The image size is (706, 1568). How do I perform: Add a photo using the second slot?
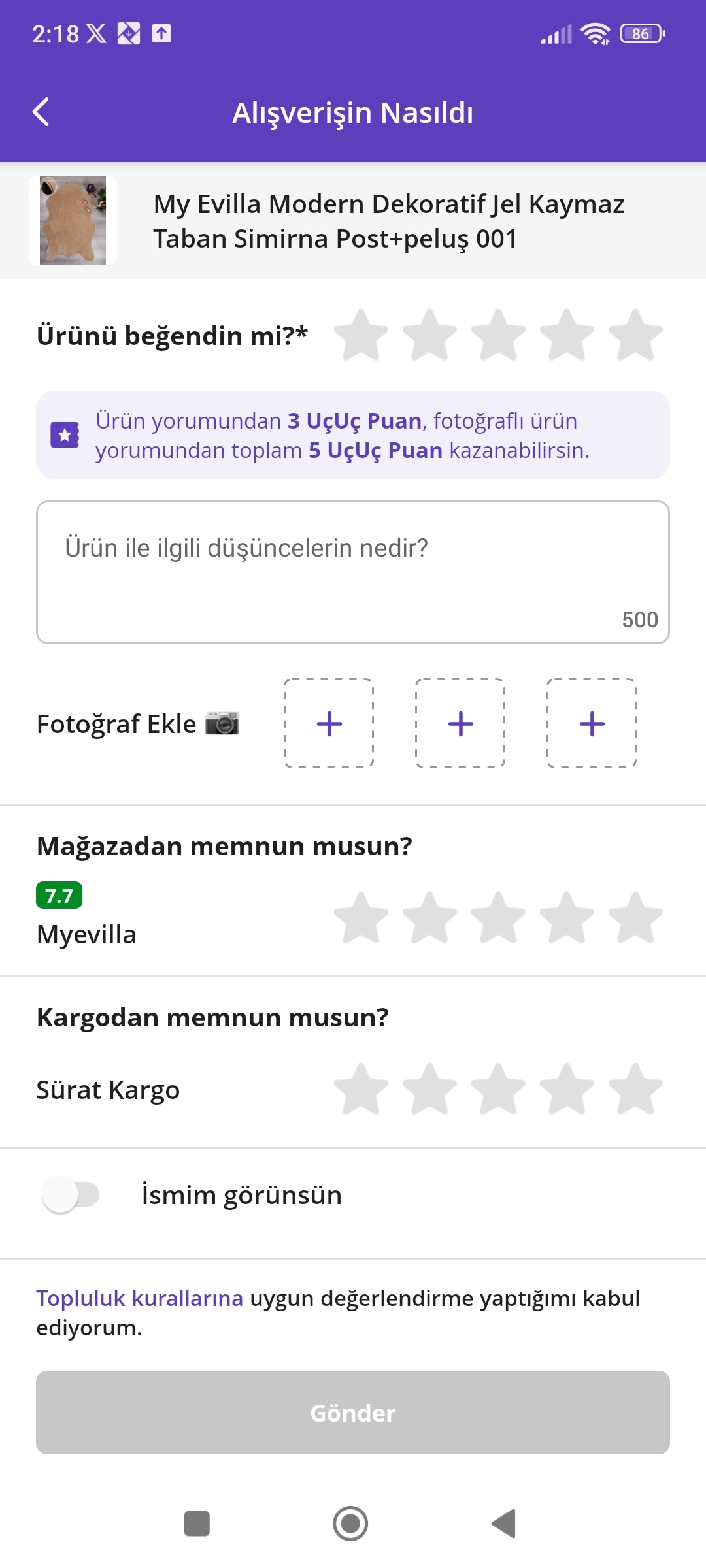460,723
